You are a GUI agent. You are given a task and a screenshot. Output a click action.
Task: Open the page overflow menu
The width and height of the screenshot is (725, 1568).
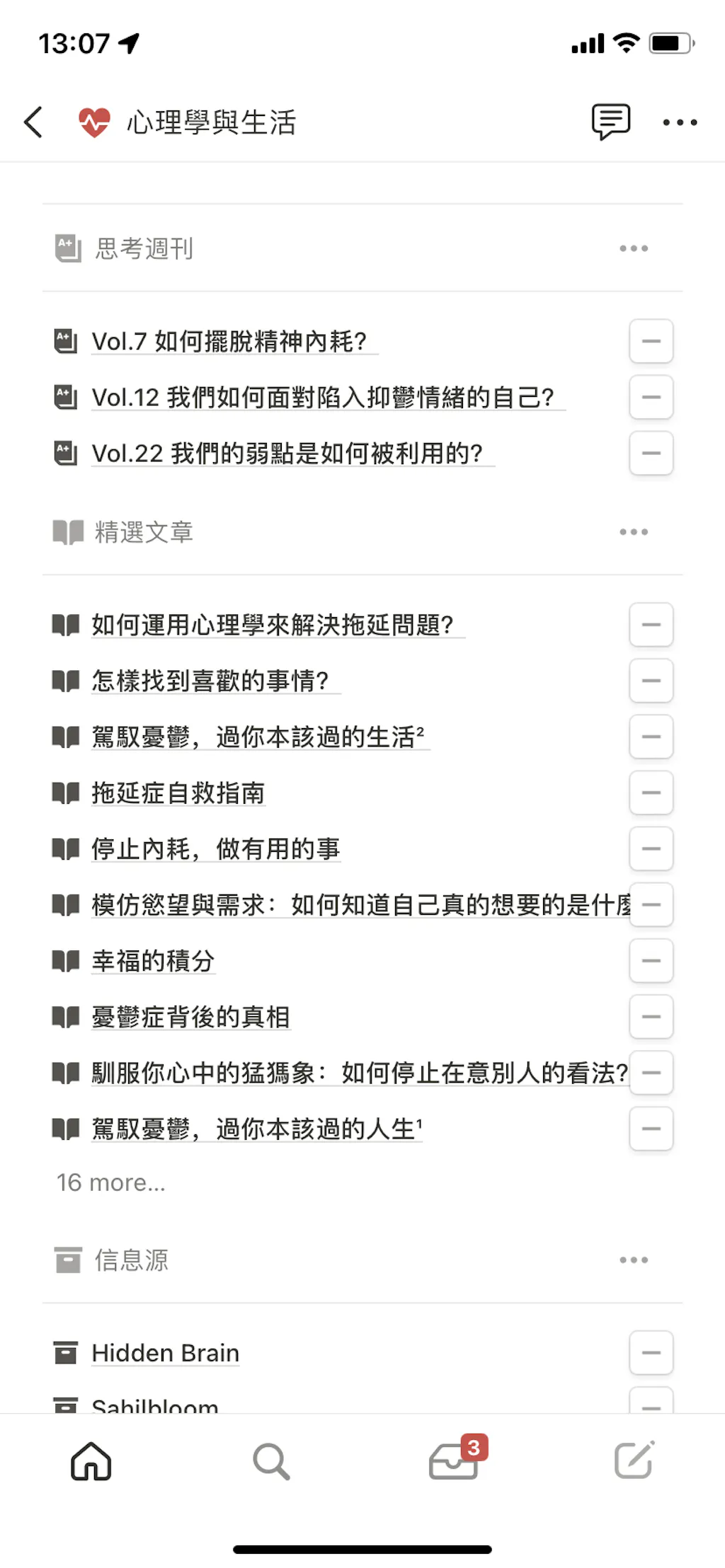(x=680, y=122)
